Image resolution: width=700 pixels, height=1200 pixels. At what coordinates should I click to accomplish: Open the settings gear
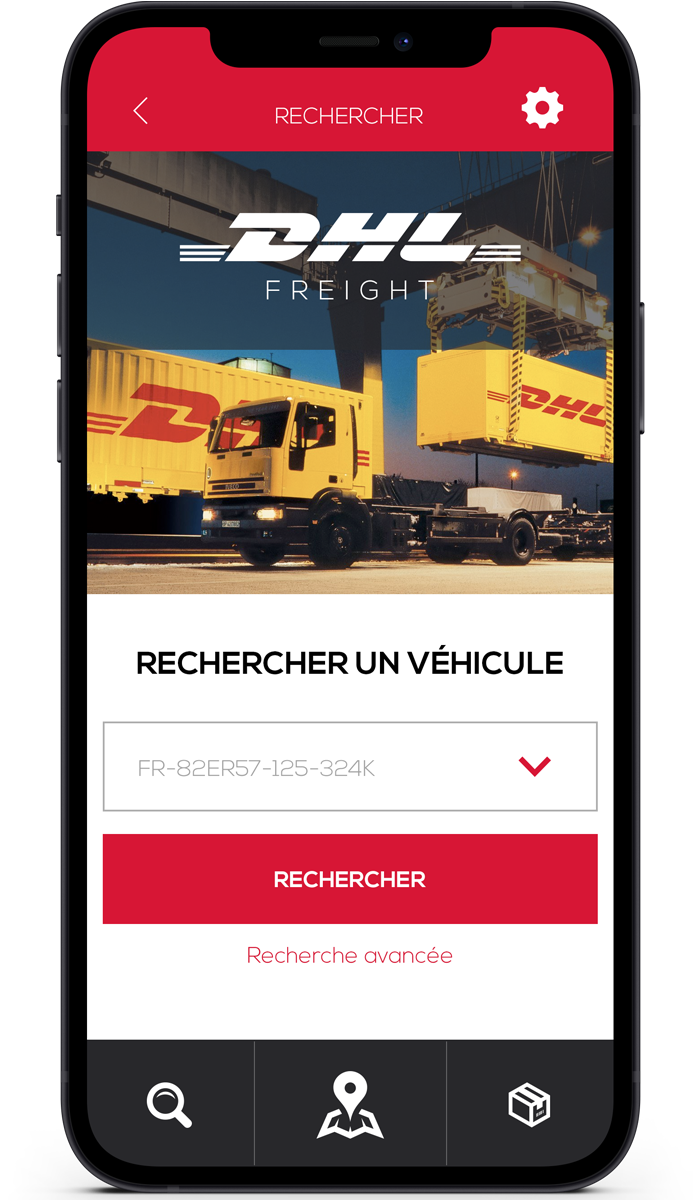(x=543, y=108)
